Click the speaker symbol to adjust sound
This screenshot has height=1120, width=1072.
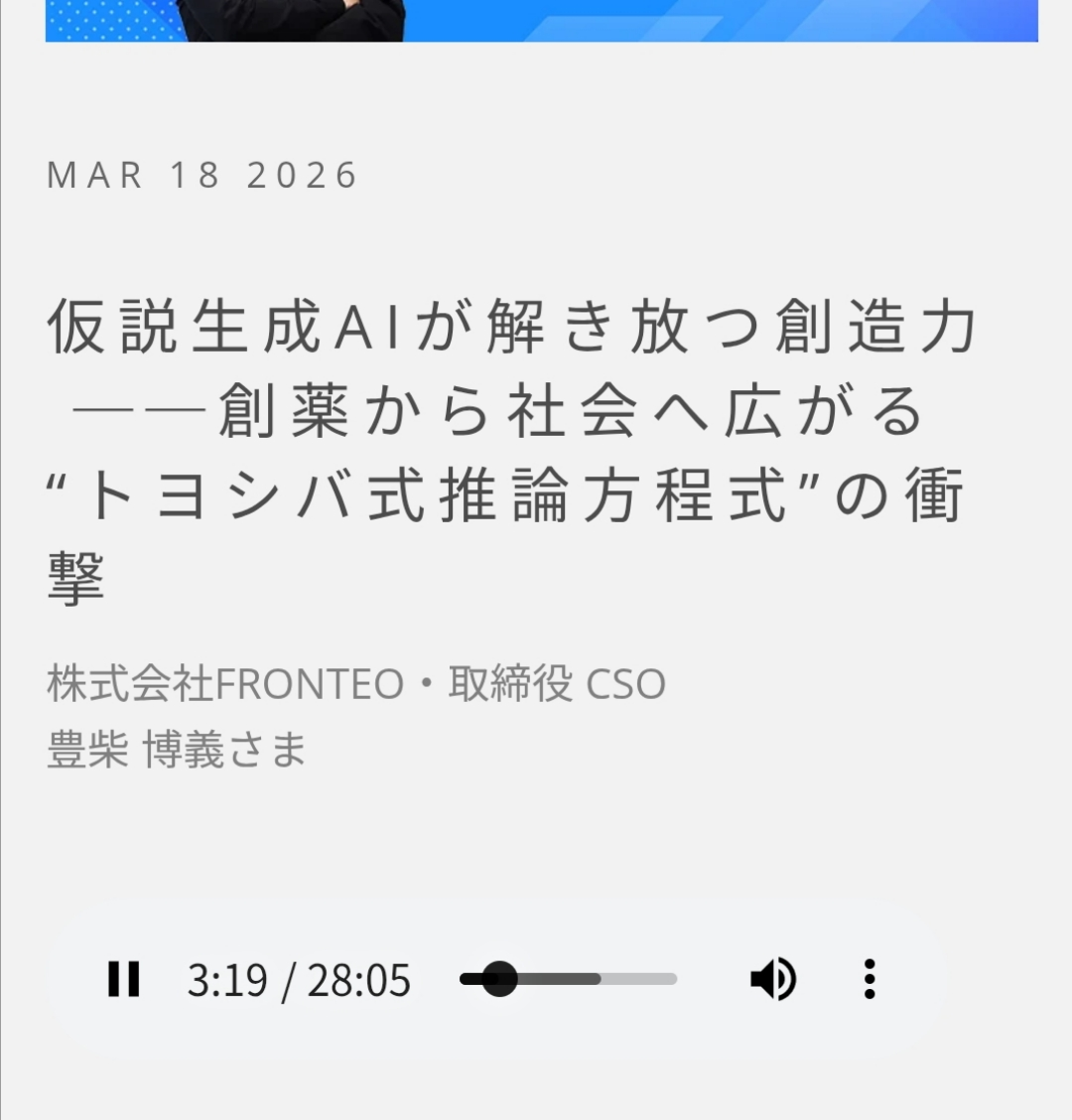point(775,980)
